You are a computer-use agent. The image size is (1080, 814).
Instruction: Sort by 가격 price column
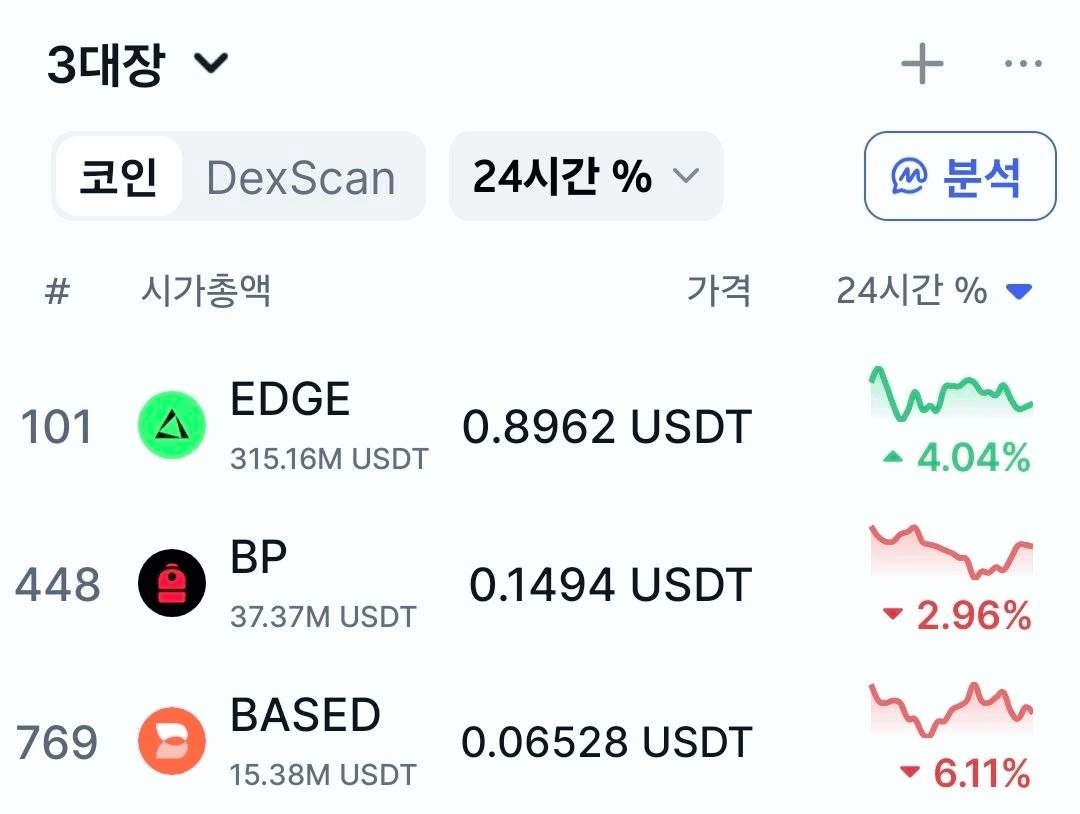point(718,292)
